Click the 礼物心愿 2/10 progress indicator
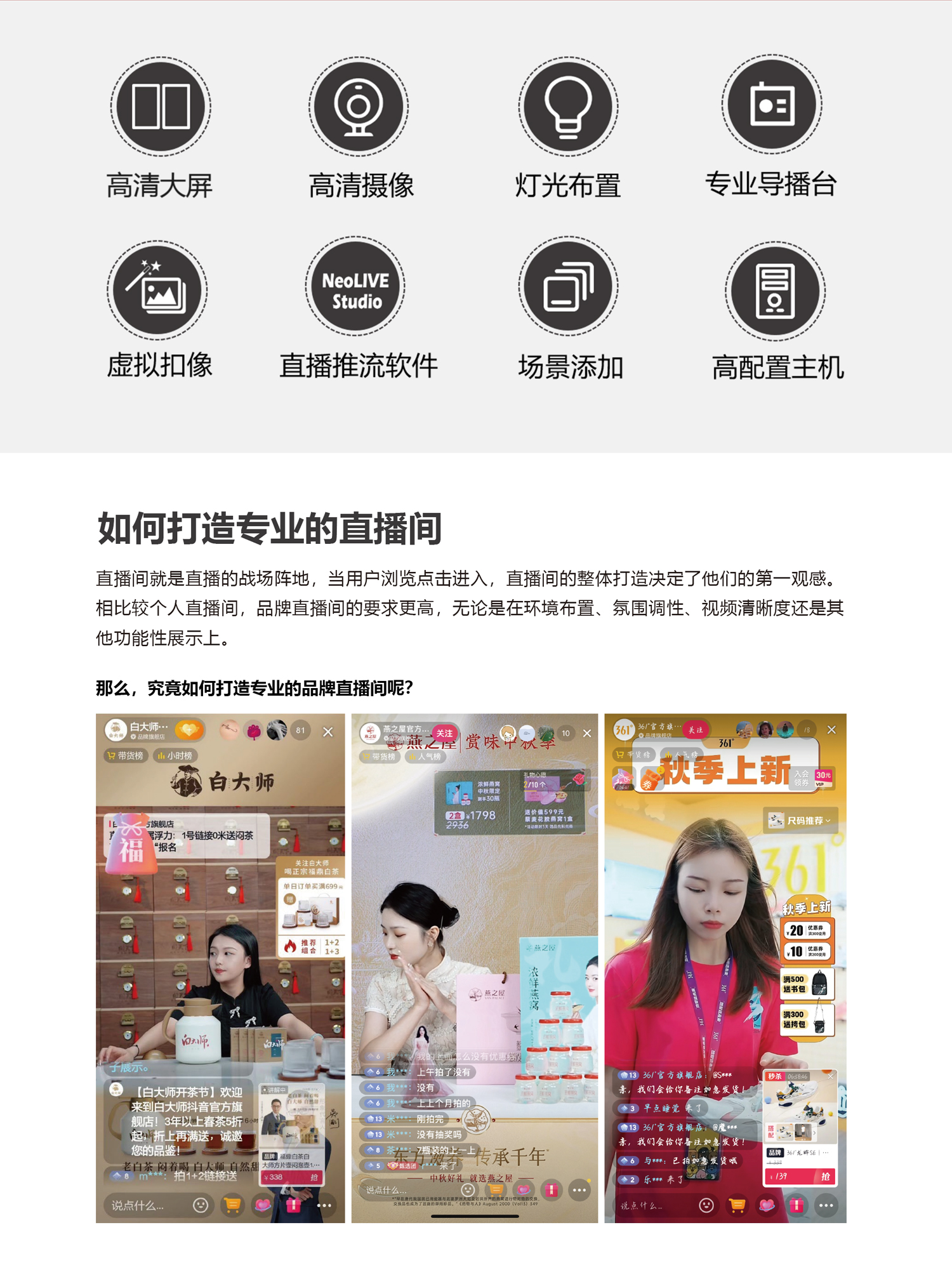 click(x=535, y=781)
